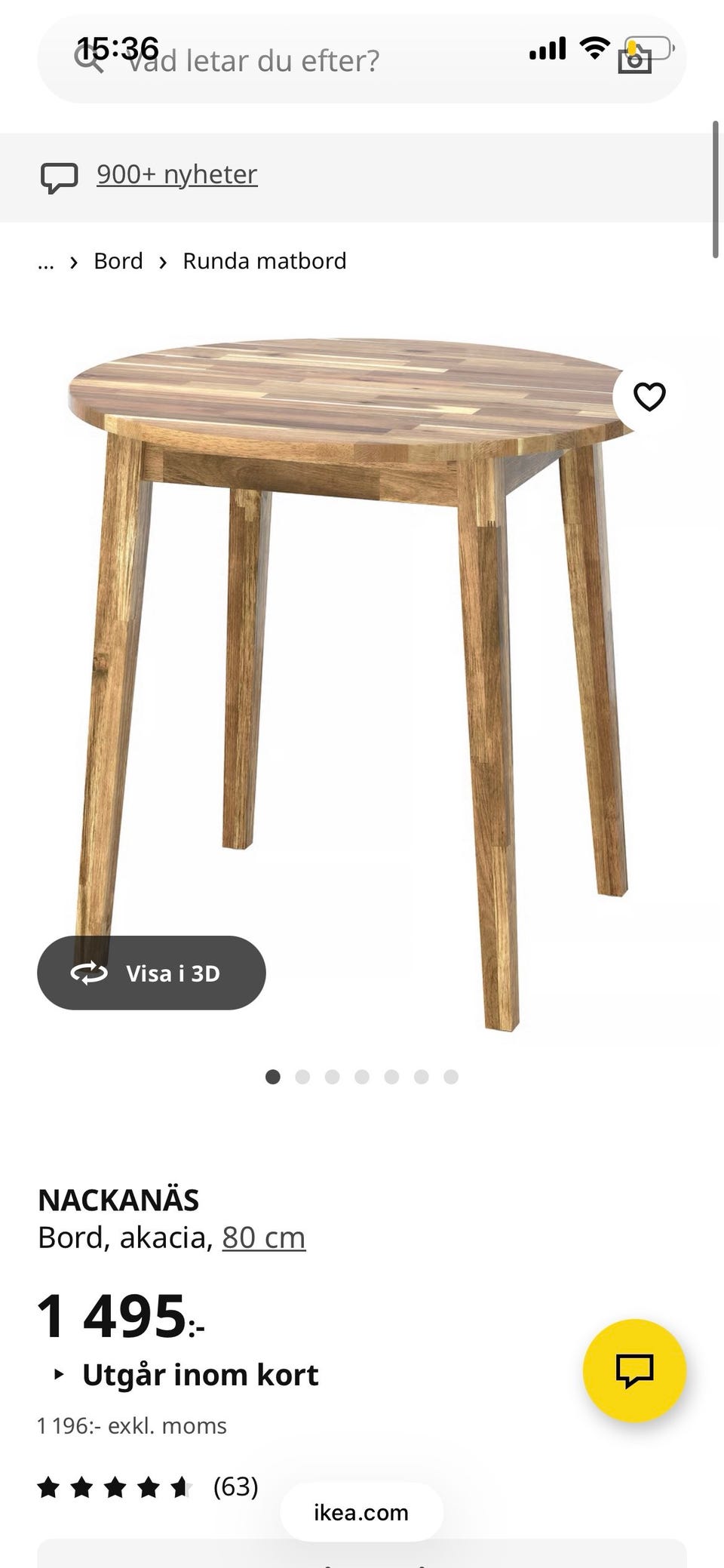The height and width of the screenshot is (1568, 724).
Task: Start a chat with the yellow button
Action: (x=634, y=1370)
